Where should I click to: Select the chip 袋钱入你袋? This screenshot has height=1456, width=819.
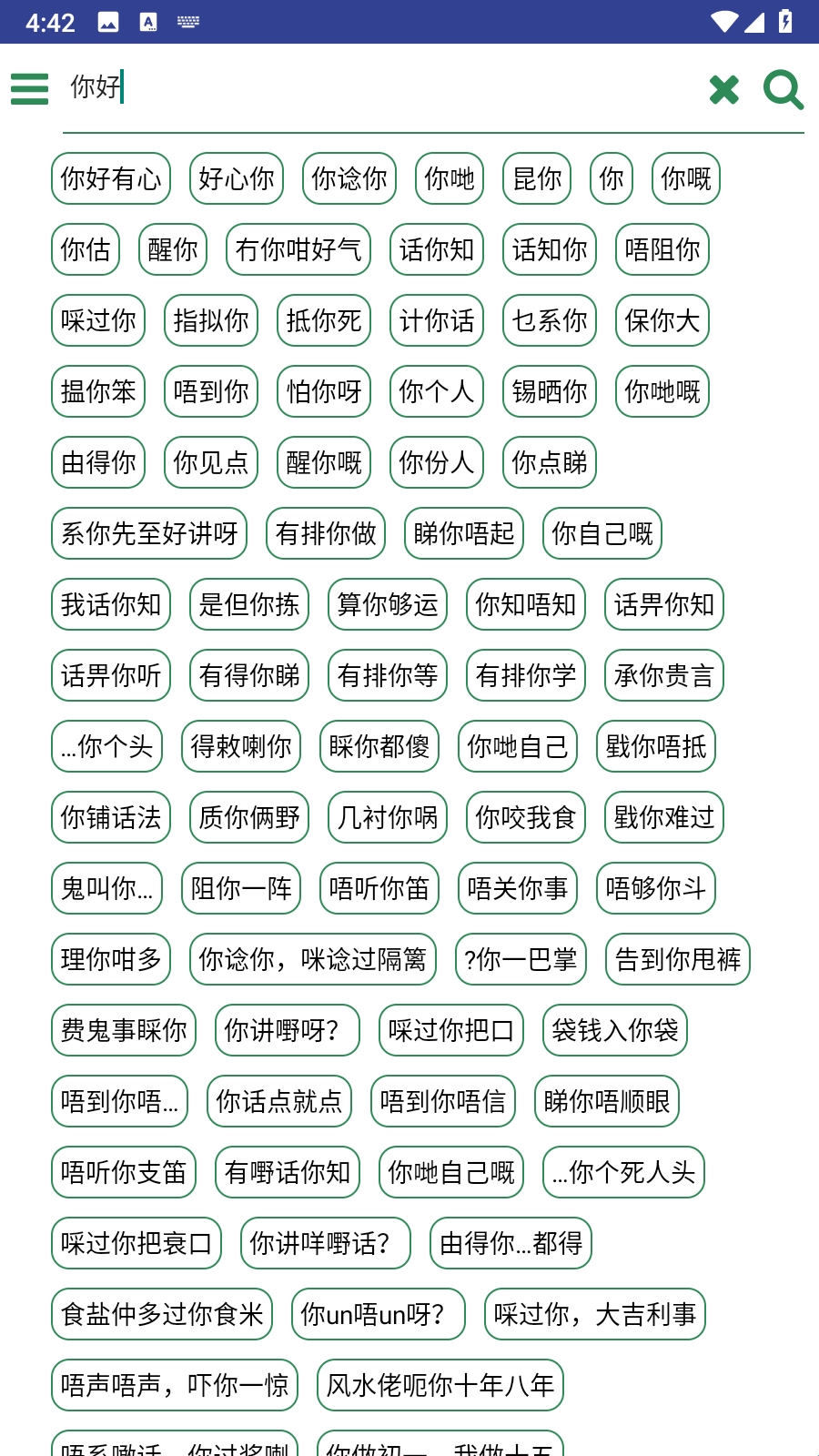[614, 1030]
